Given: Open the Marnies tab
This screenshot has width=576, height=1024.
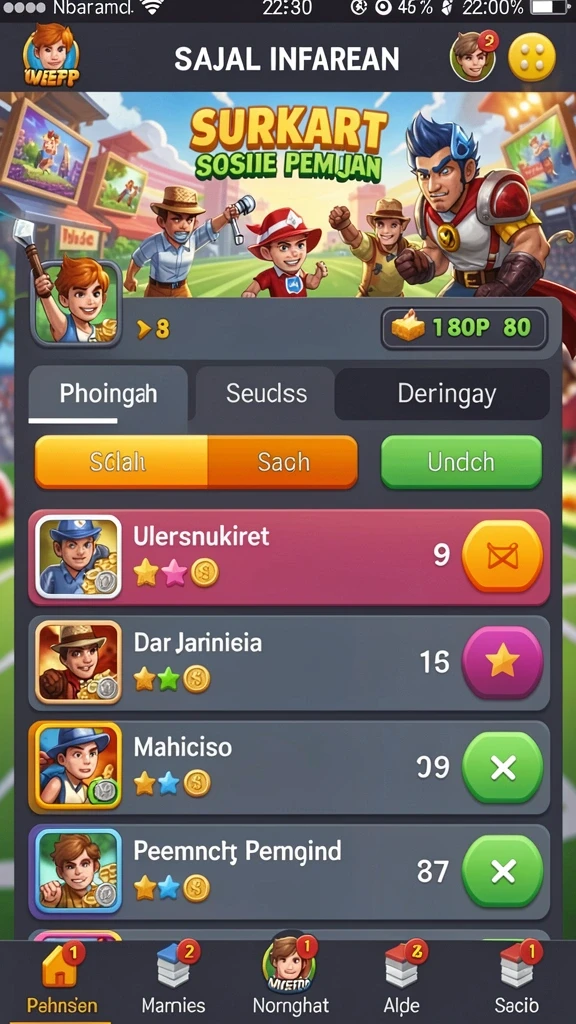Looking at the screenshot, I should tap(174, 978).
